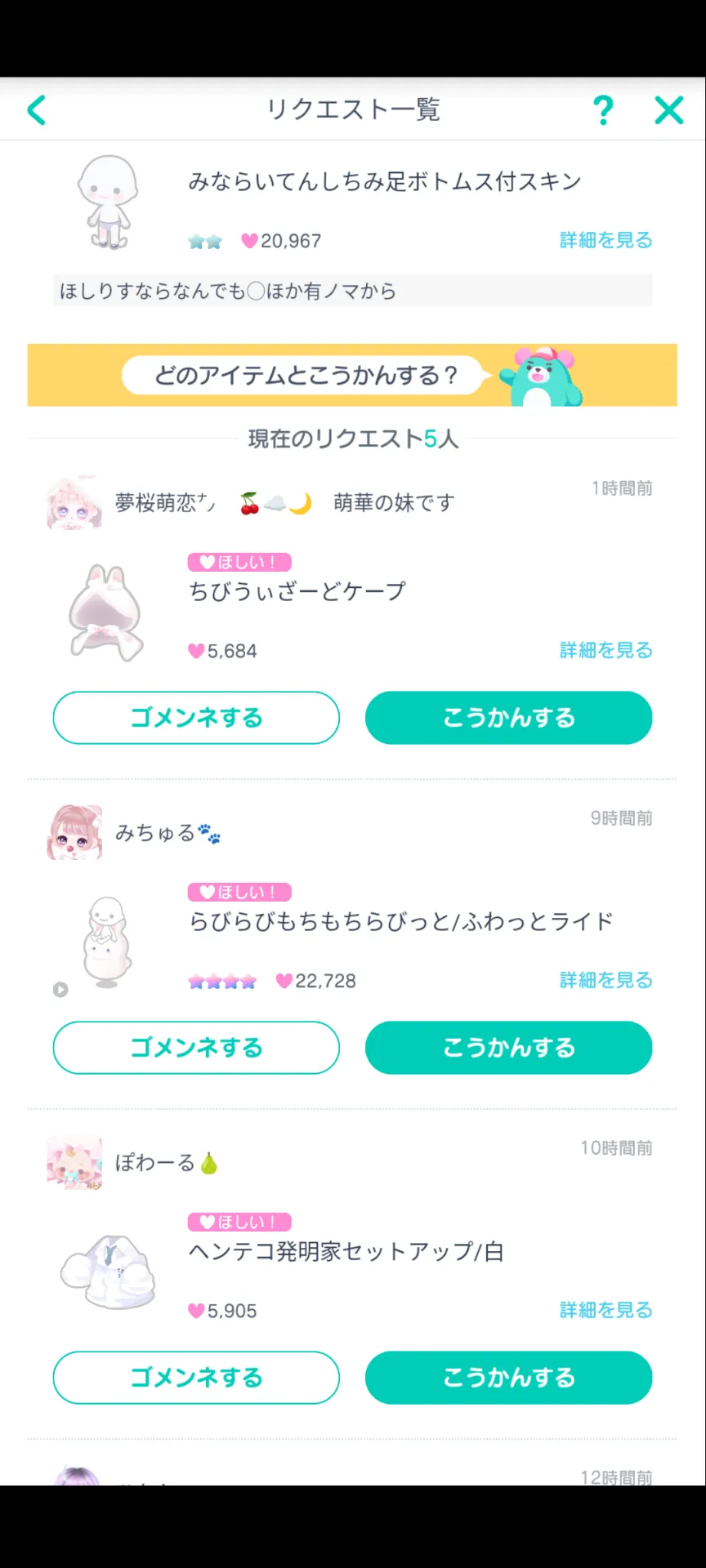View details of みならいてんしちみ足ボトムス付スキン
This screenshot has width=706, height=1568.
pos(605,240)
